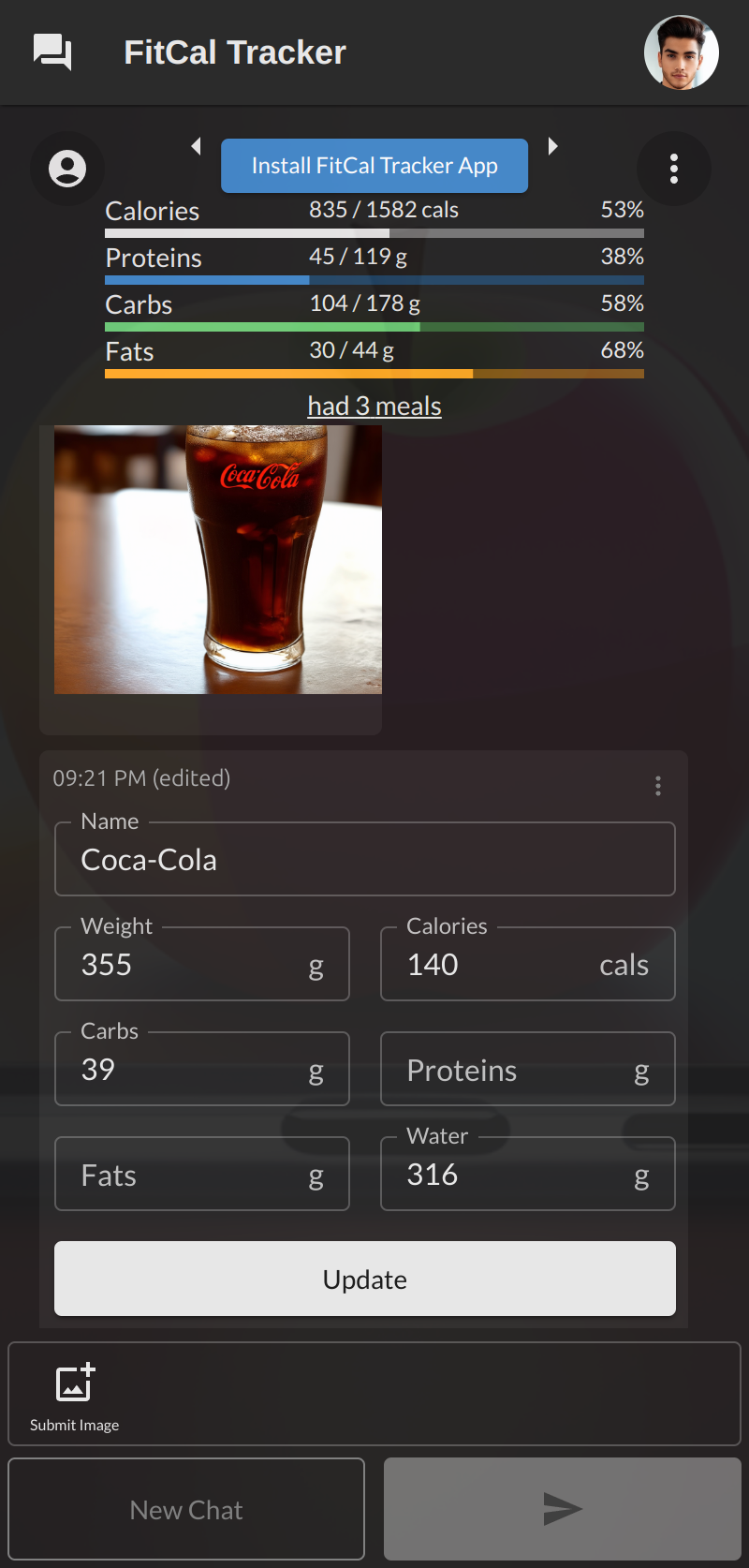Go to next day with right arrow
This screenshot has width=749, height=1568.
553,146
